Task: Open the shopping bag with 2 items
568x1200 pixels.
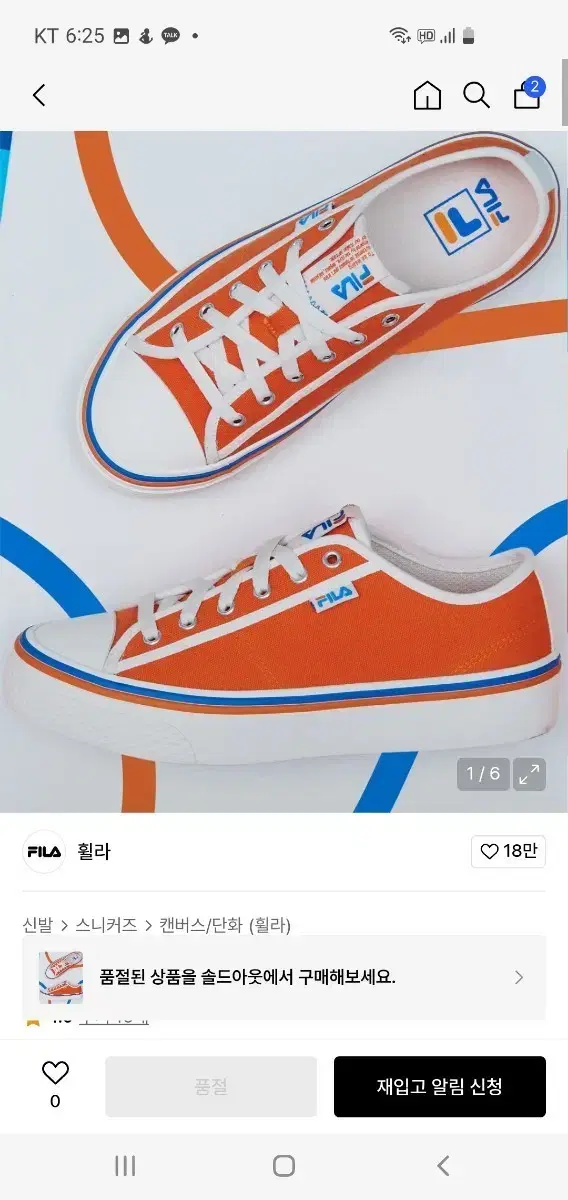Action: pos(528,93)
